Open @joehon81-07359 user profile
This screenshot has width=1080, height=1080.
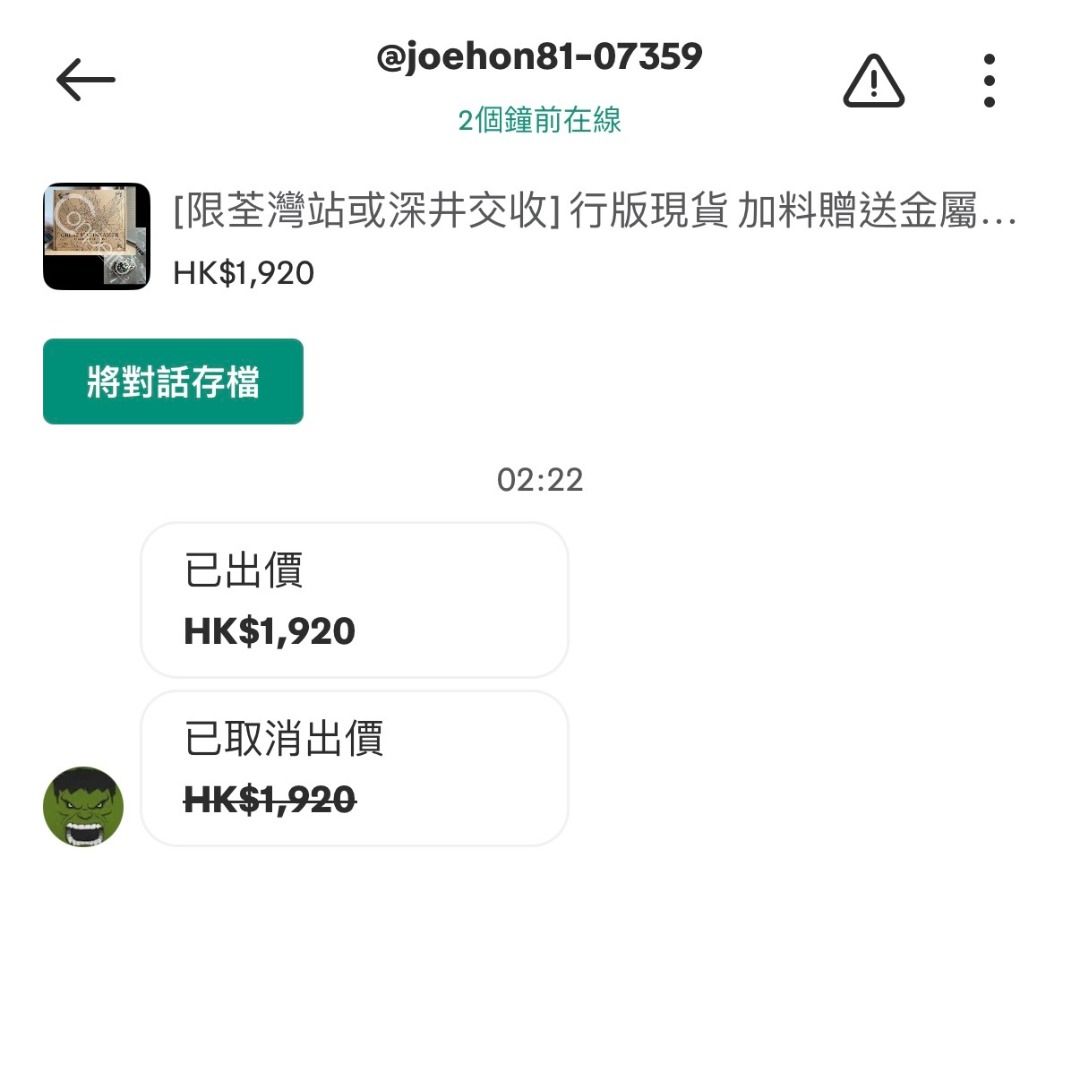(539, 58)
